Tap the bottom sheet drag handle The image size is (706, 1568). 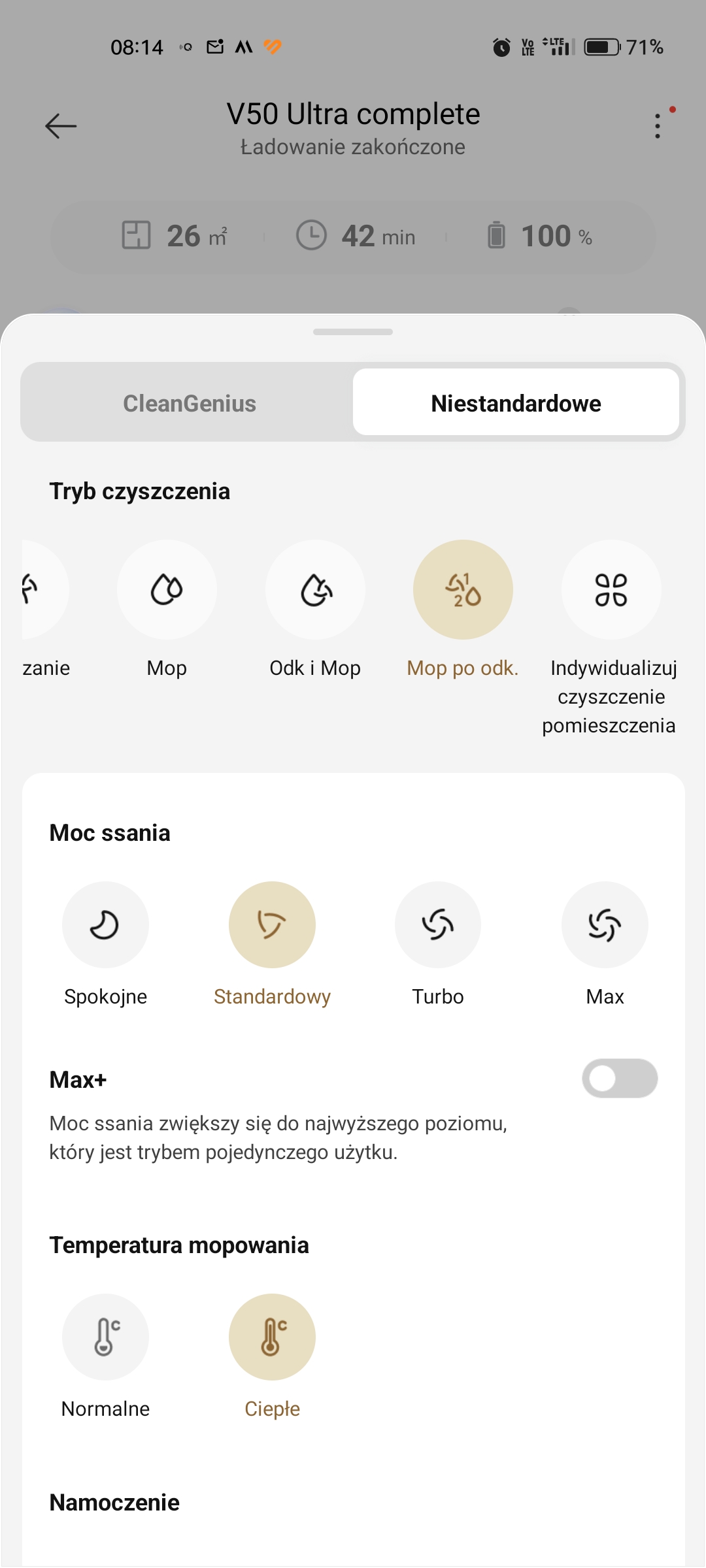[x=353, y=332]
